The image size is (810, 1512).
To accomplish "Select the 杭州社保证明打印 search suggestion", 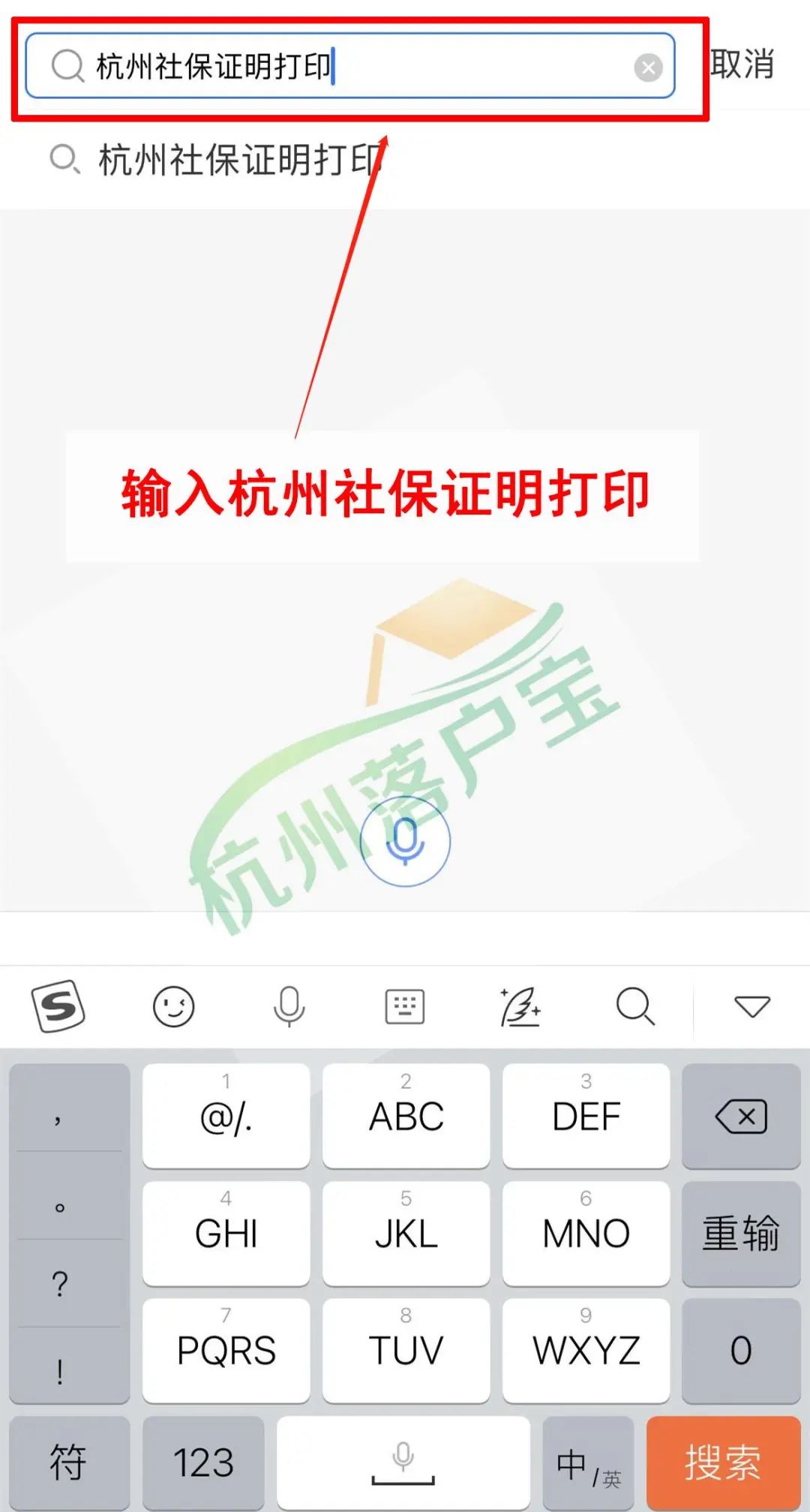I will (x=240, y=160).
